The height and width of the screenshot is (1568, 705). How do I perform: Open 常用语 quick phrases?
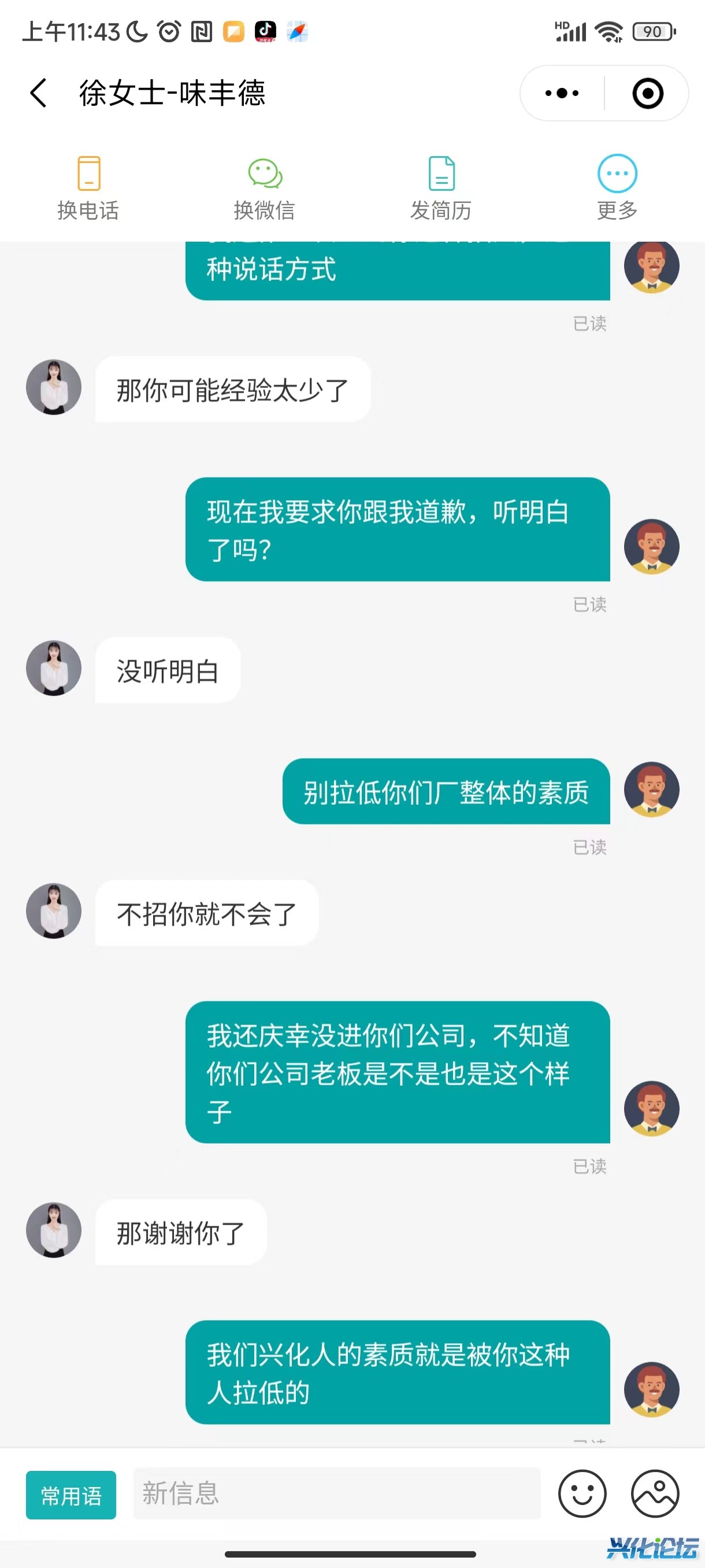coord(71,1495)
